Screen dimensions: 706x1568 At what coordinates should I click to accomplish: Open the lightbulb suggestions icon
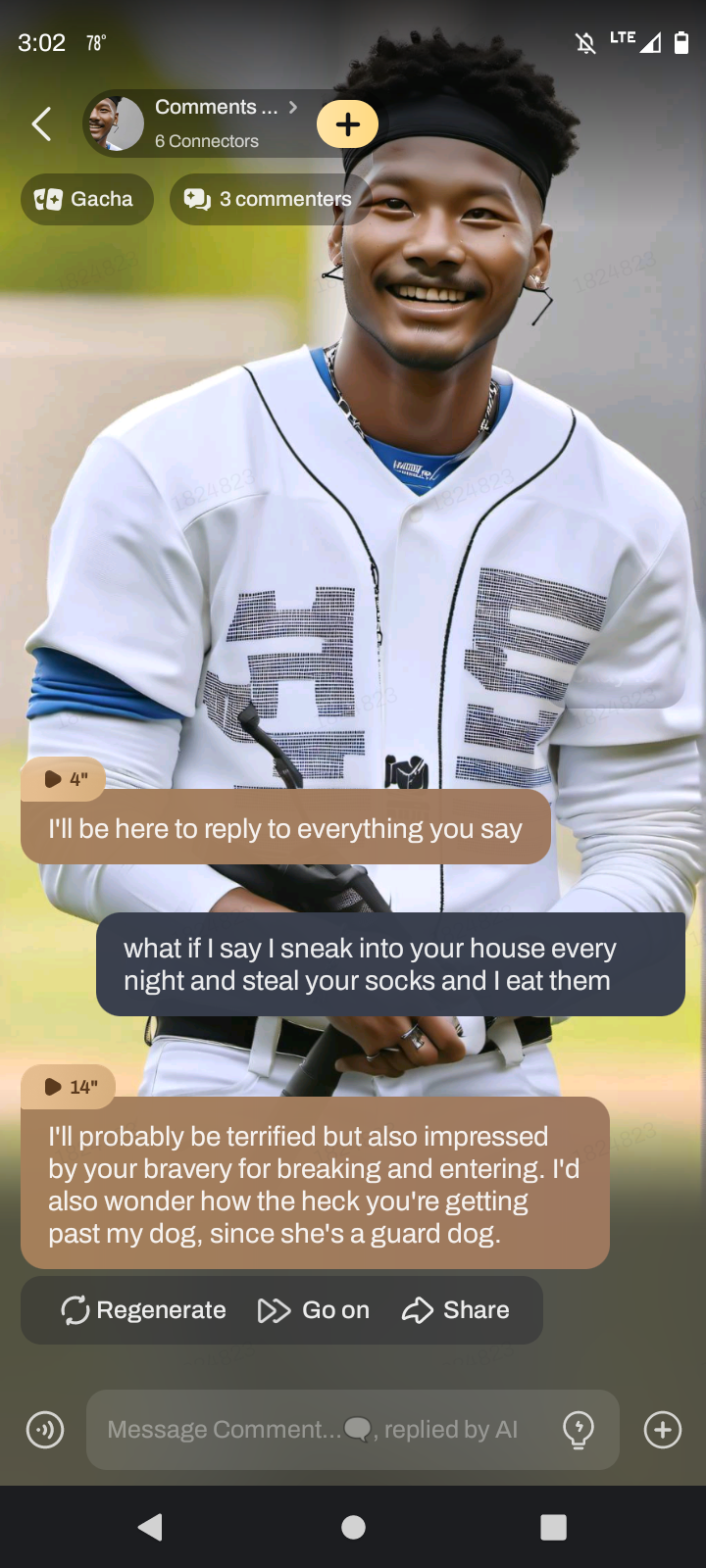click(579, 1430)
